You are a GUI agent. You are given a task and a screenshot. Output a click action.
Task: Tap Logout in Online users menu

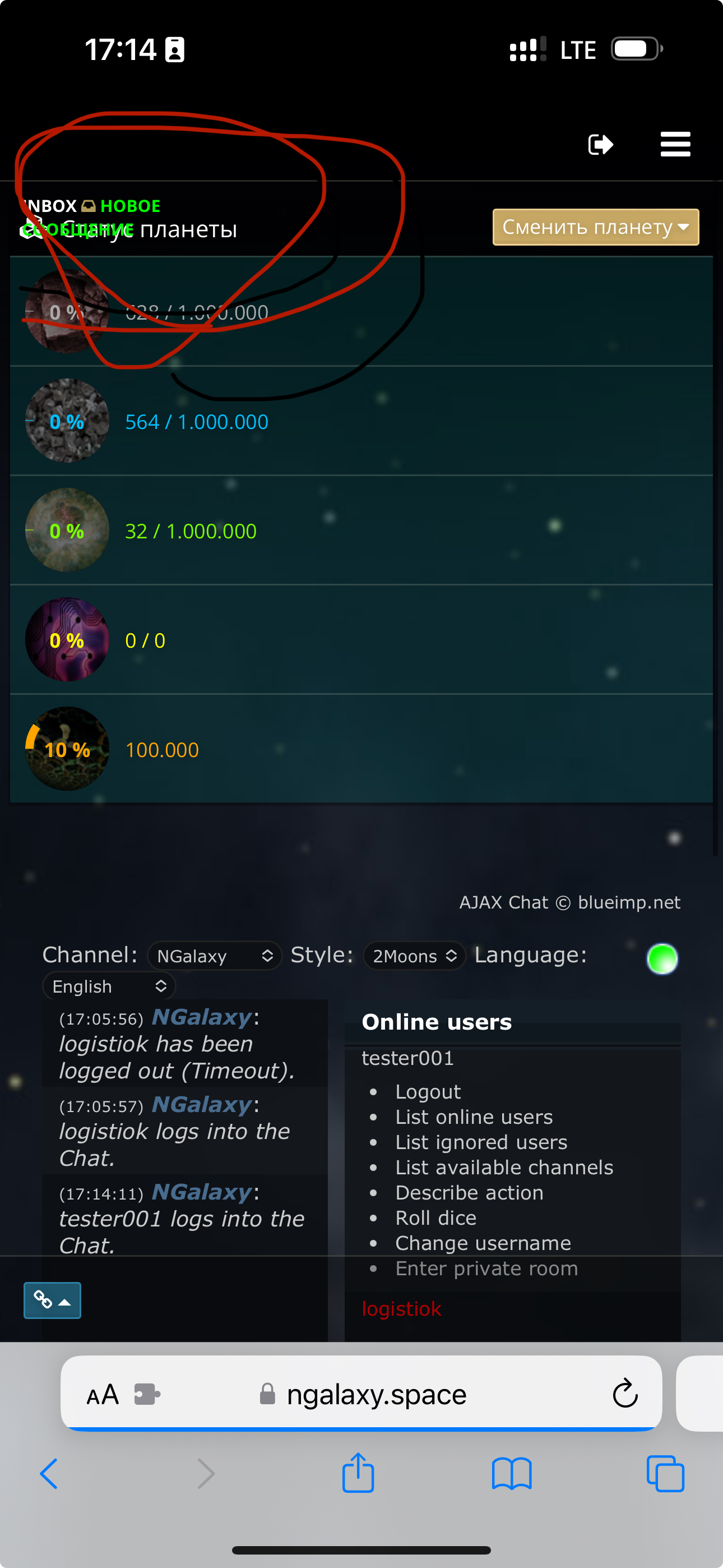tap(428, 1092)
